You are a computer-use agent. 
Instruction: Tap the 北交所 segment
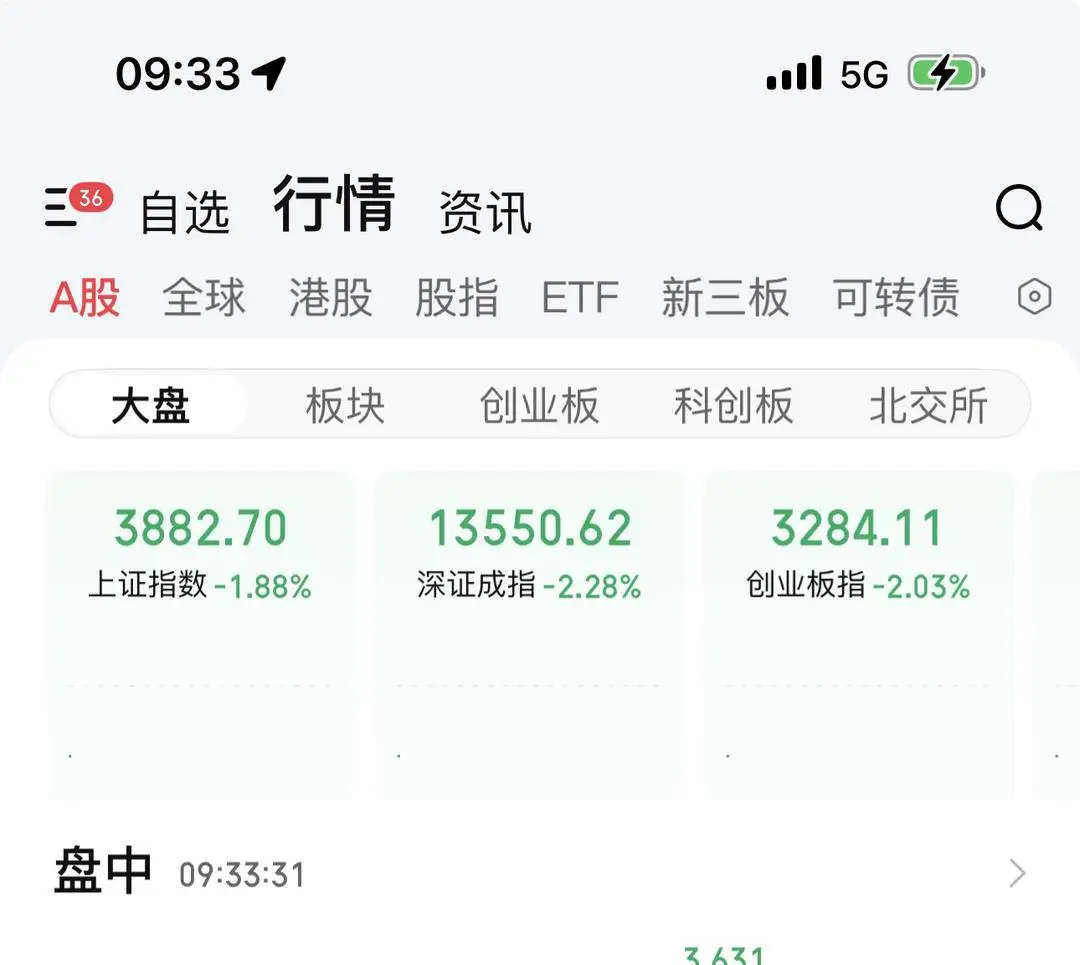click(x=928, y=406)
